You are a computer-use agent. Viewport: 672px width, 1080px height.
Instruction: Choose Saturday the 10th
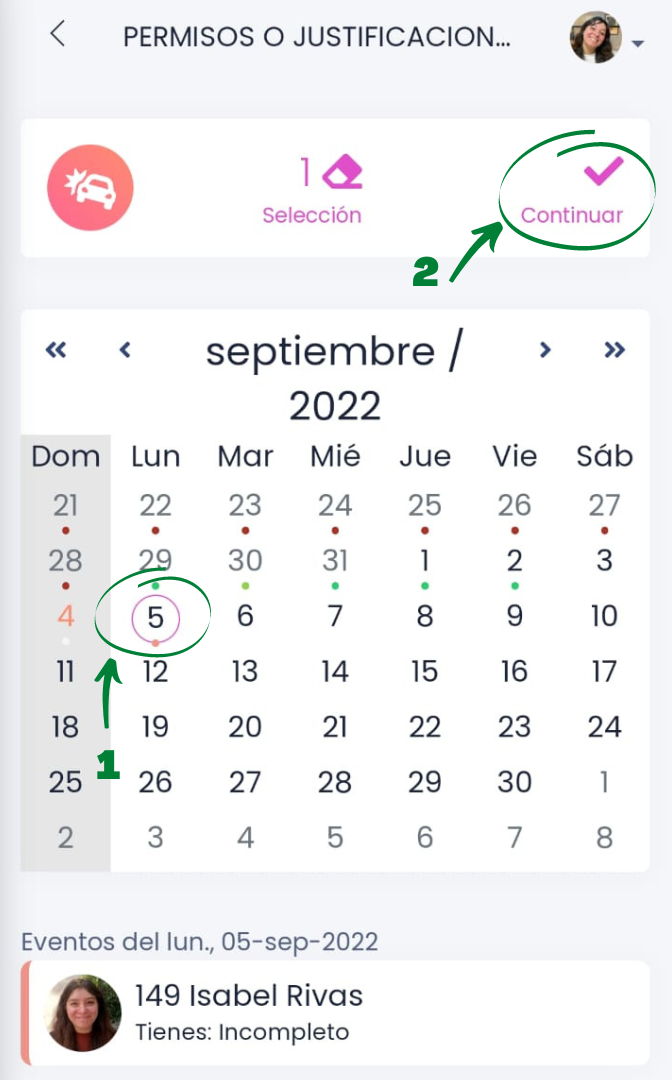[604, 616]
